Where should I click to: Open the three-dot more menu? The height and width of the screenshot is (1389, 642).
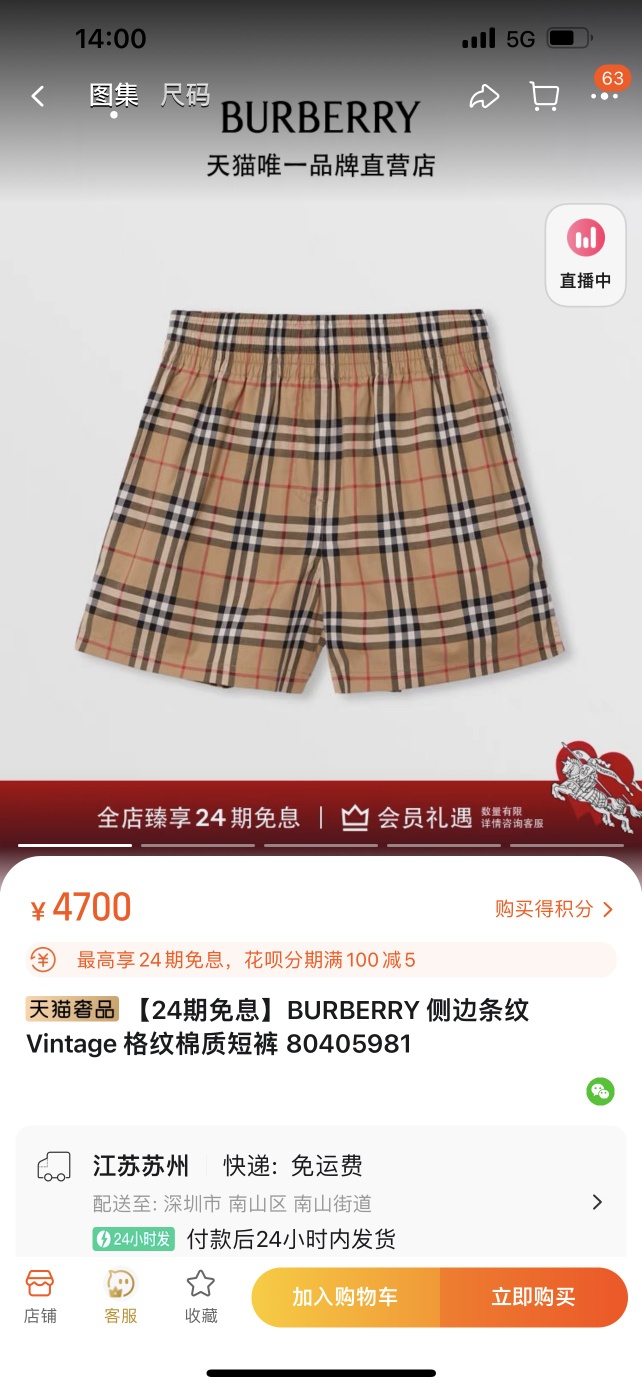(x=604, y=96)
